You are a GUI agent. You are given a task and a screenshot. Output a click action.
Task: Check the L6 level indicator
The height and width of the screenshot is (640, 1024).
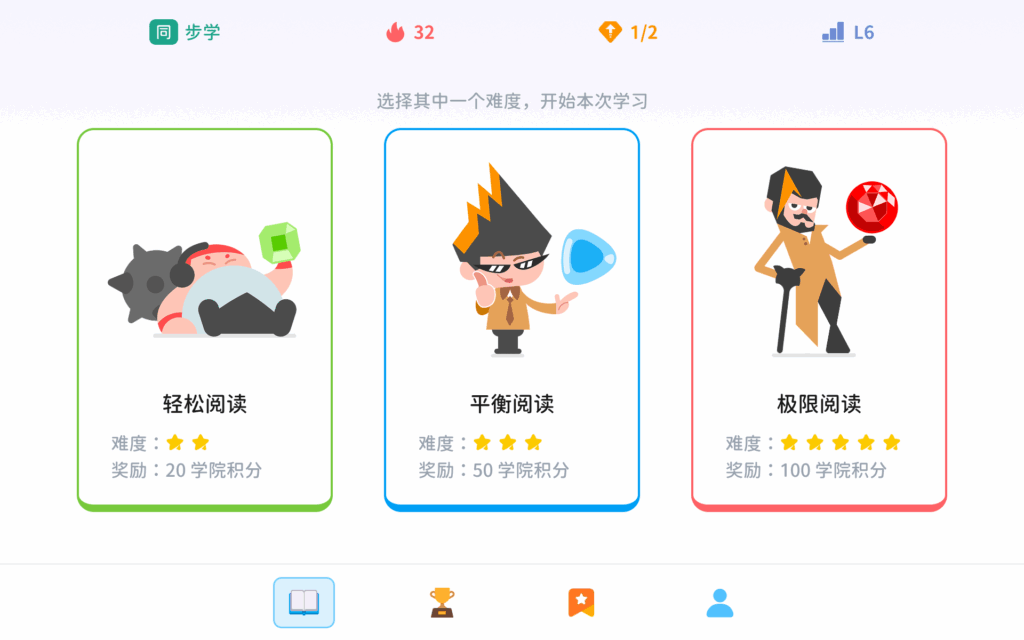[x=848, y=32]
